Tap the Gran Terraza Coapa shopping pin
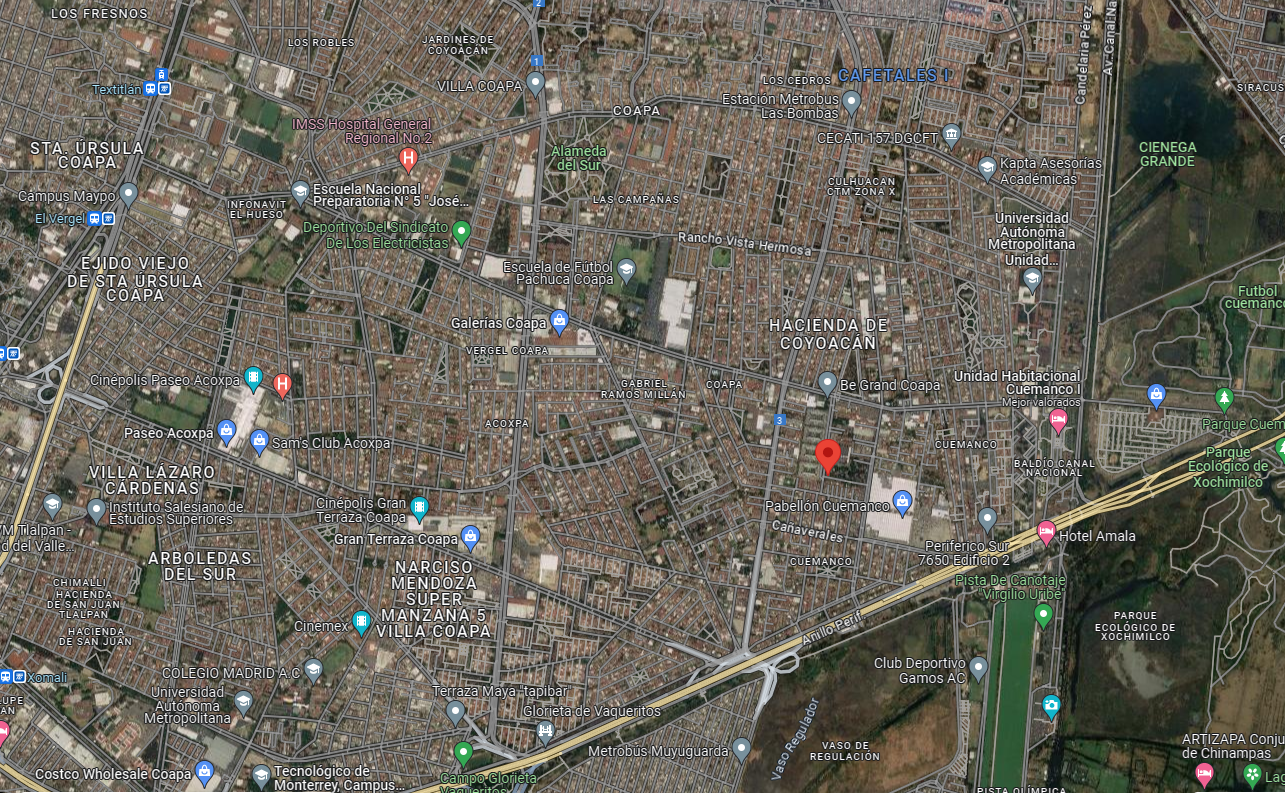 (470, 537)
